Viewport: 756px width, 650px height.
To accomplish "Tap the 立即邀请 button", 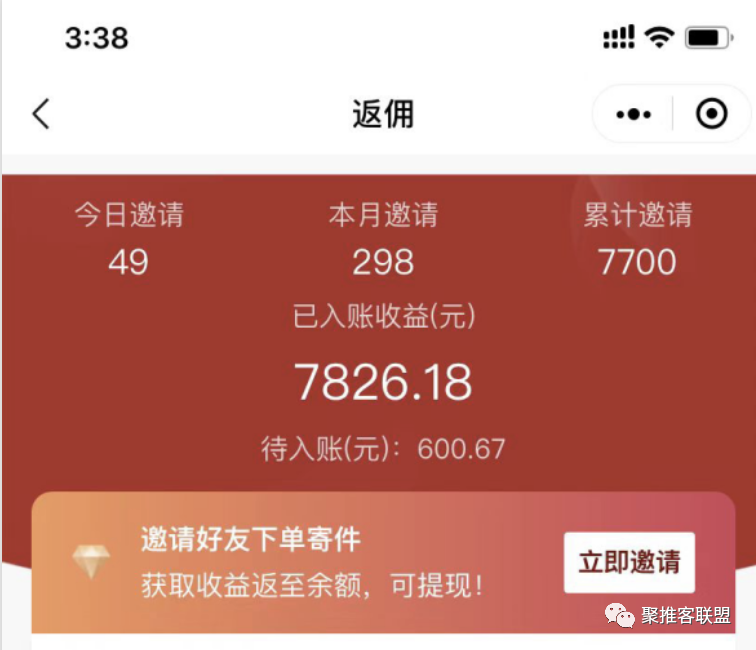I will tap(629, 562).
